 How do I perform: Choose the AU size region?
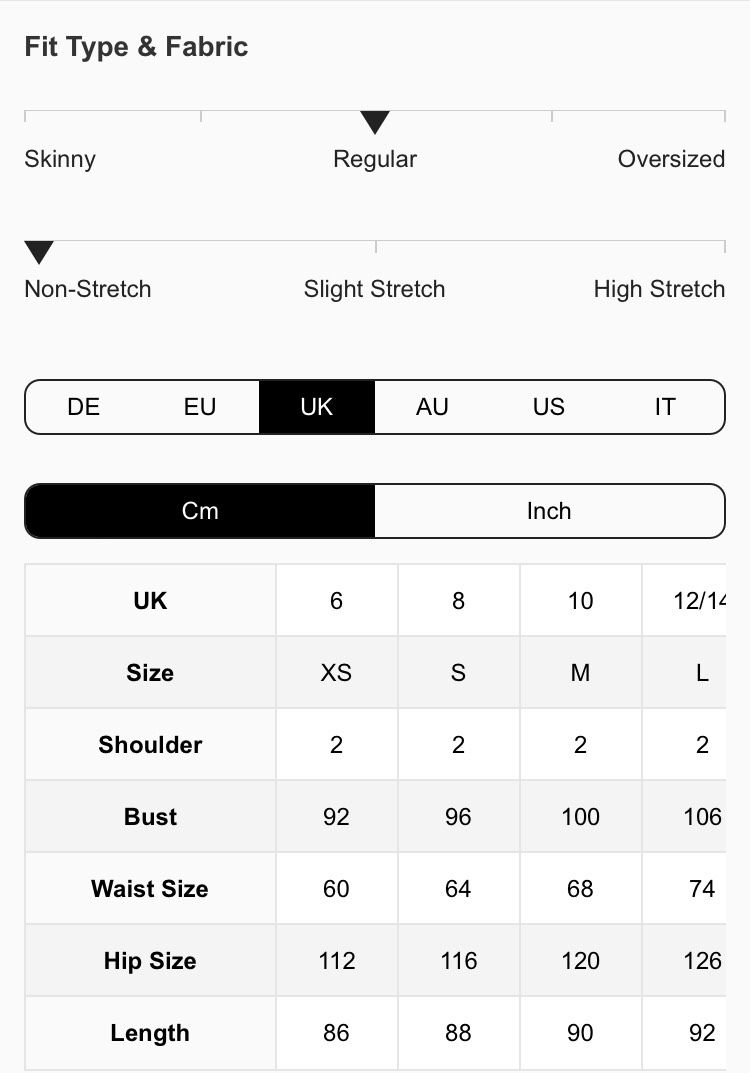432,407
